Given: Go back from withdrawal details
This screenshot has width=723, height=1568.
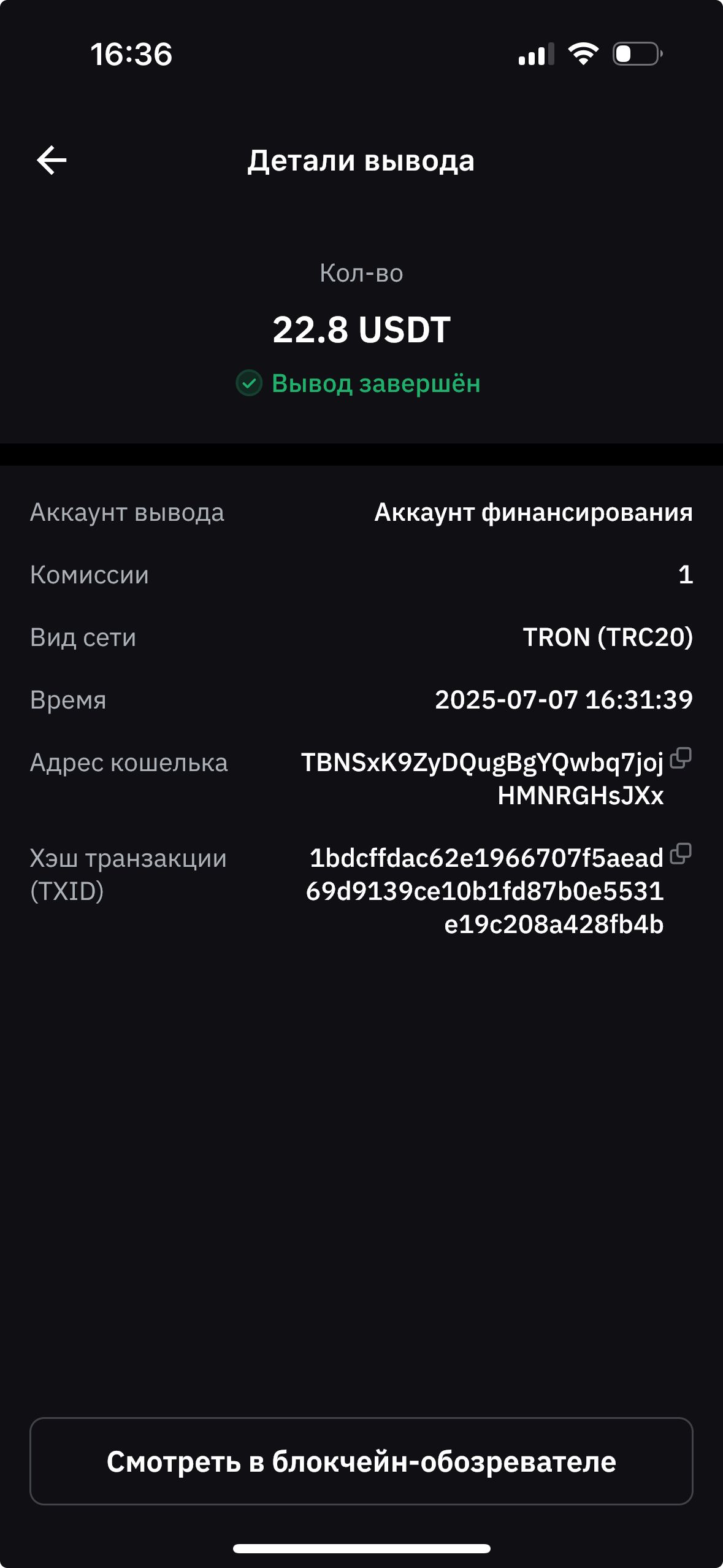Looking at the screenshot, I should pyautogui.click(x=52, y=161).
